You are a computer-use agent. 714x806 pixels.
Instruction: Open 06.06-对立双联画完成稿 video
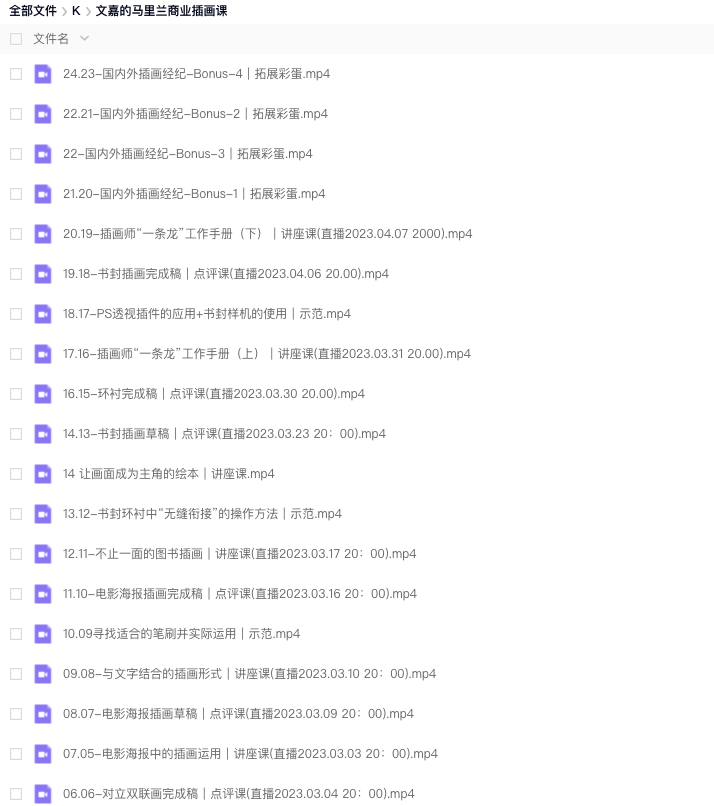[x=238, y=794]
